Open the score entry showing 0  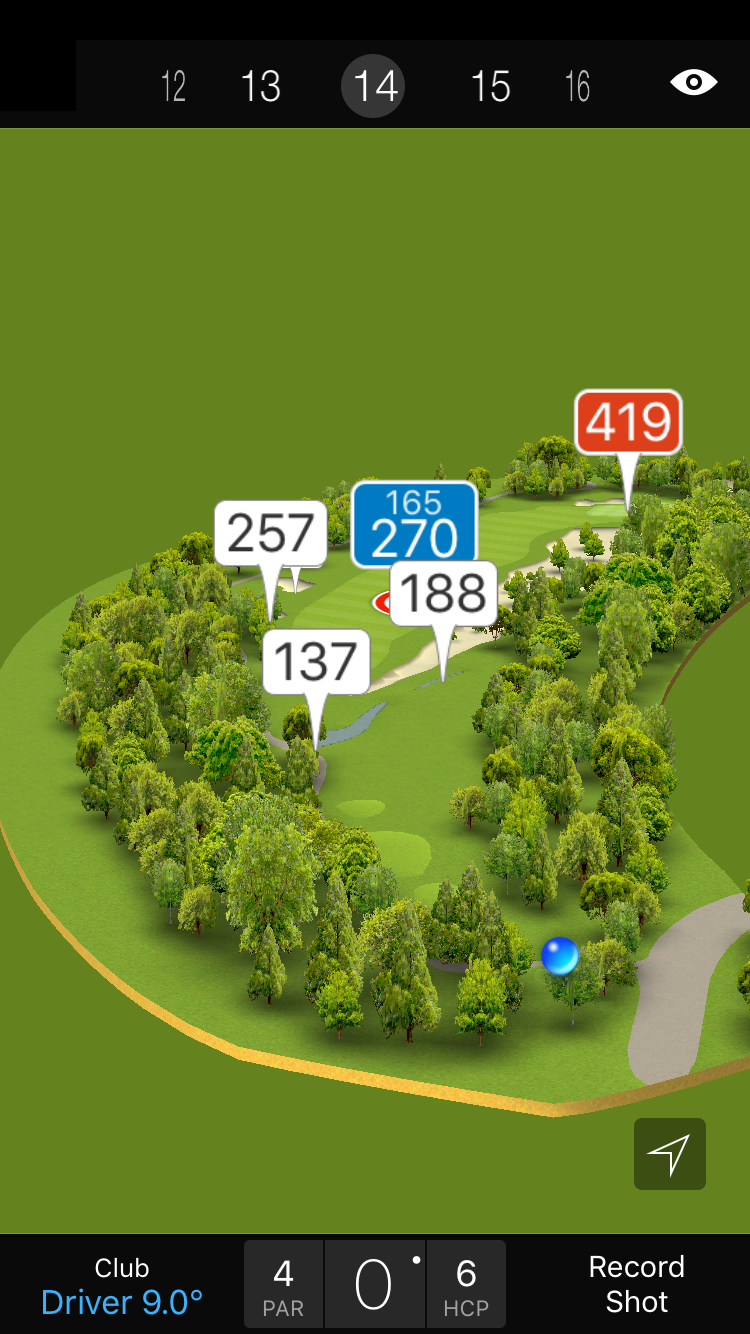[374, 1285]
